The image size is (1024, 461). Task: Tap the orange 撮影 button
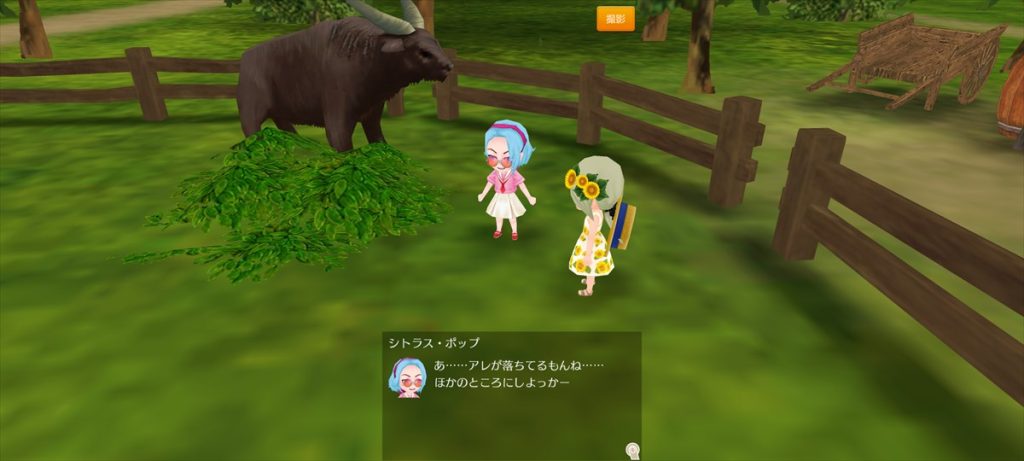(x=615, y=19)
